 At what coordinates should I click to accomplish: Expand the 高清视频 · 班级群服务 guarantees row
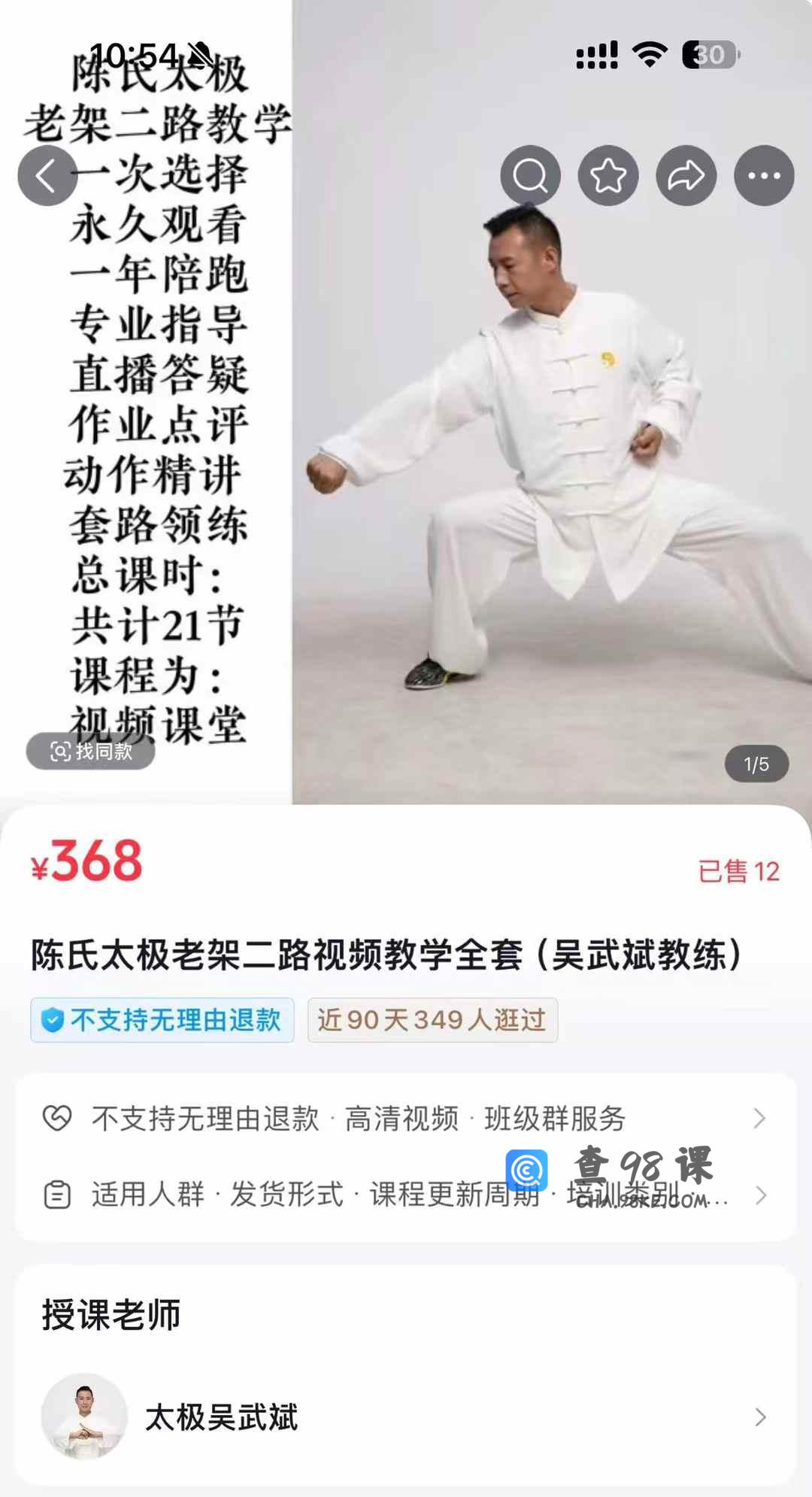point(406,1119)
